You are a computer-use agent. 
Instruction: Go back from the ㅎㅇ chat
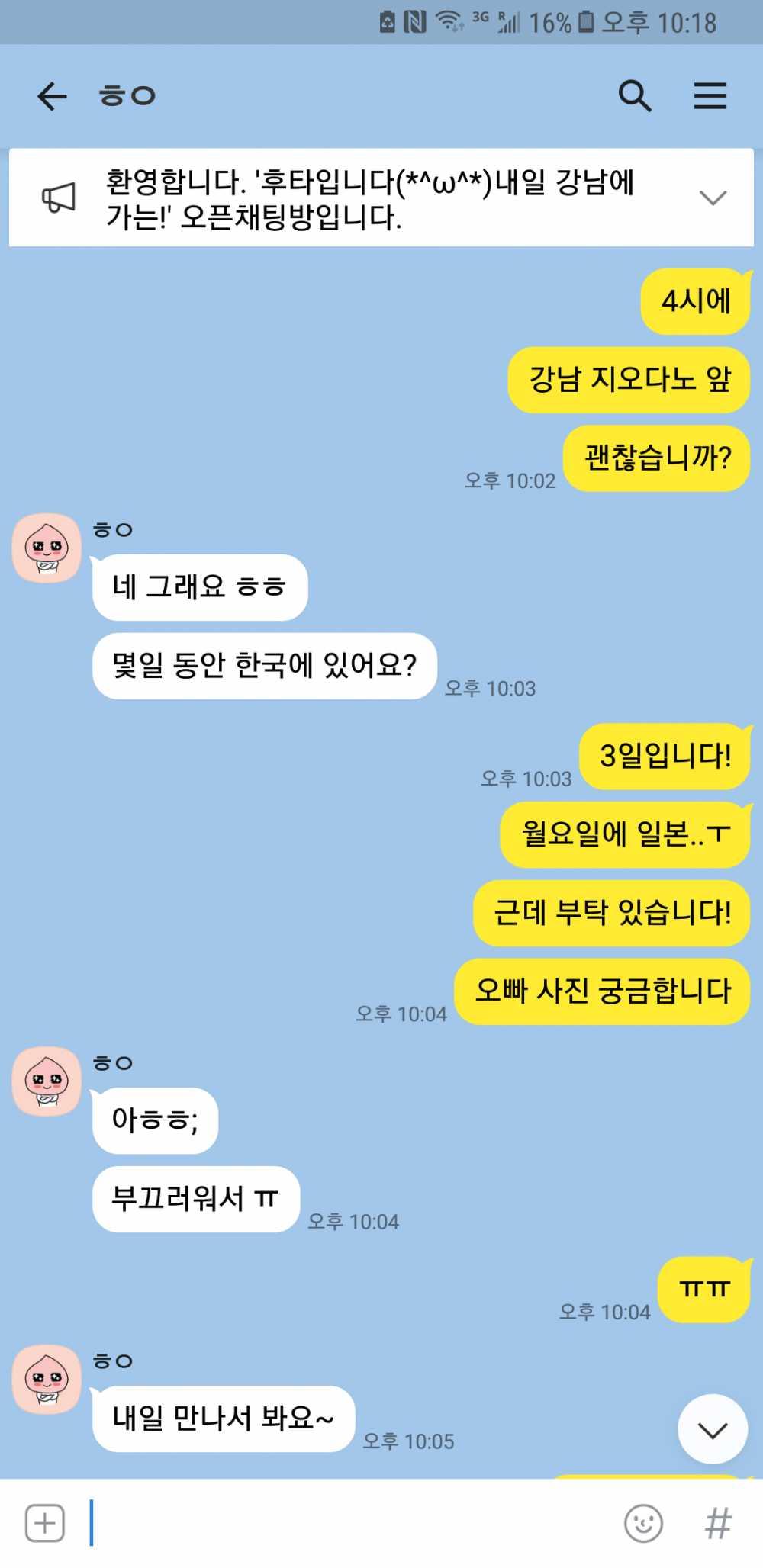52,96
